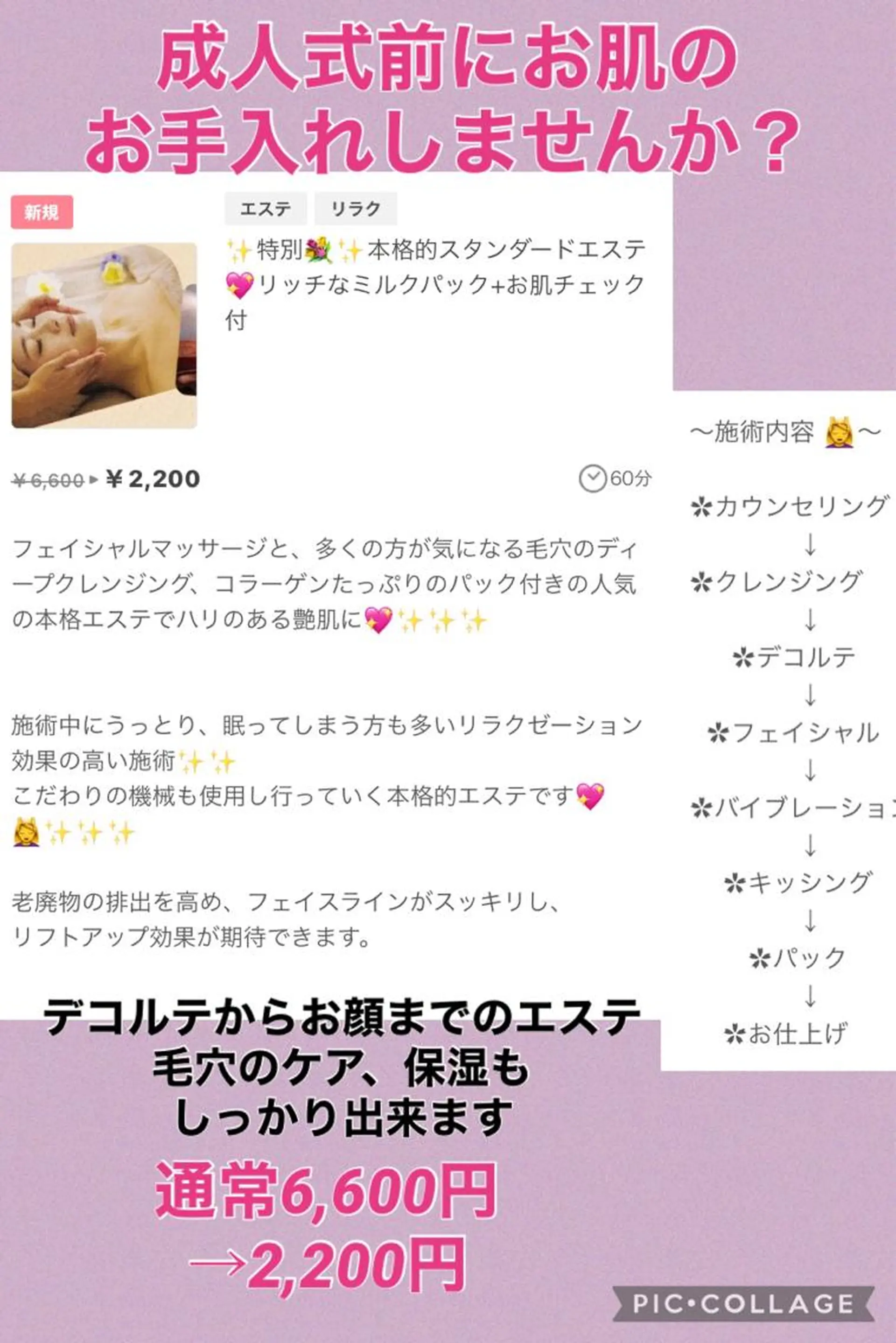The height and width of the screenshot is (1343, 896).
Task: Toggle the リラク category tag
Action: (x=357, y=209)
